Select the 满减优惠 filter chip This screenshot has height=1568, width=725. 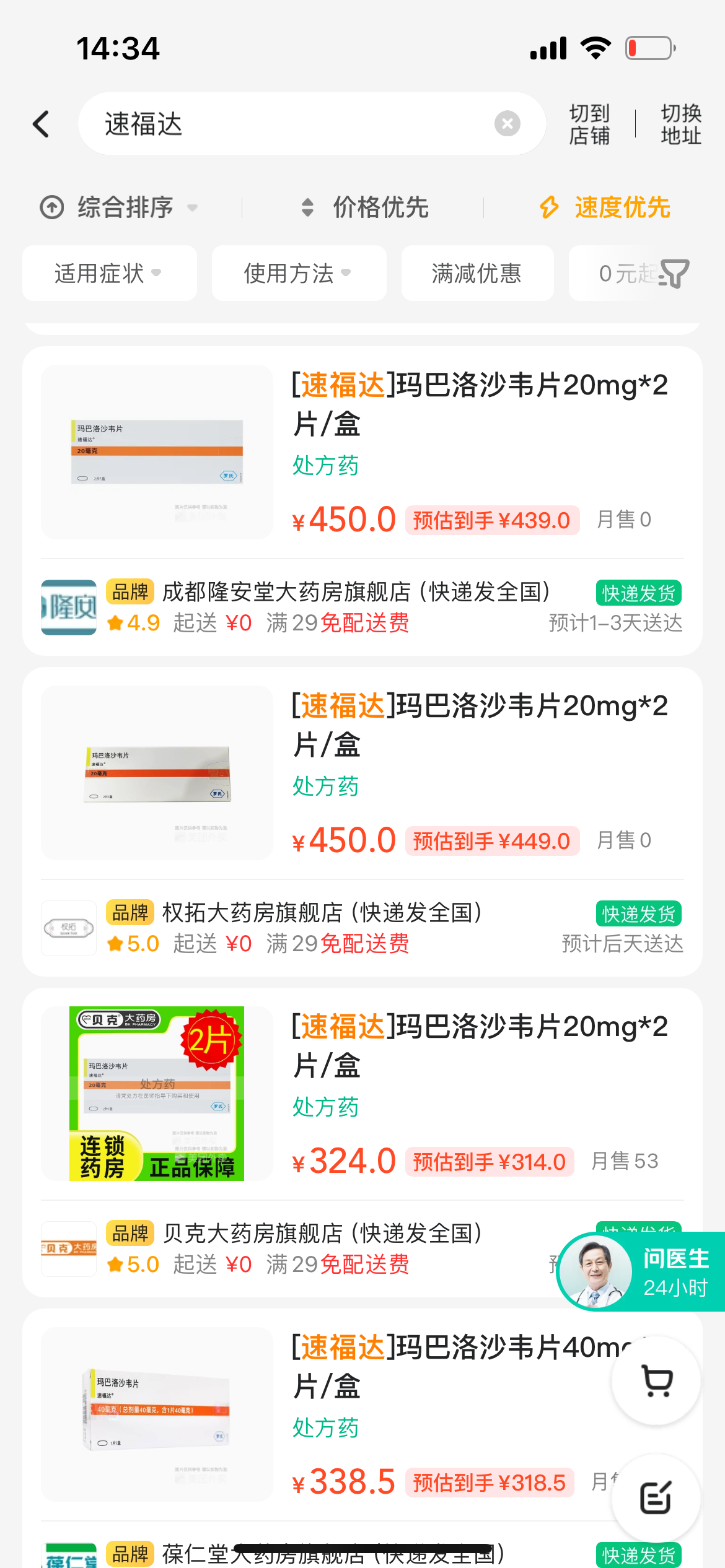(x=477, y=273)
